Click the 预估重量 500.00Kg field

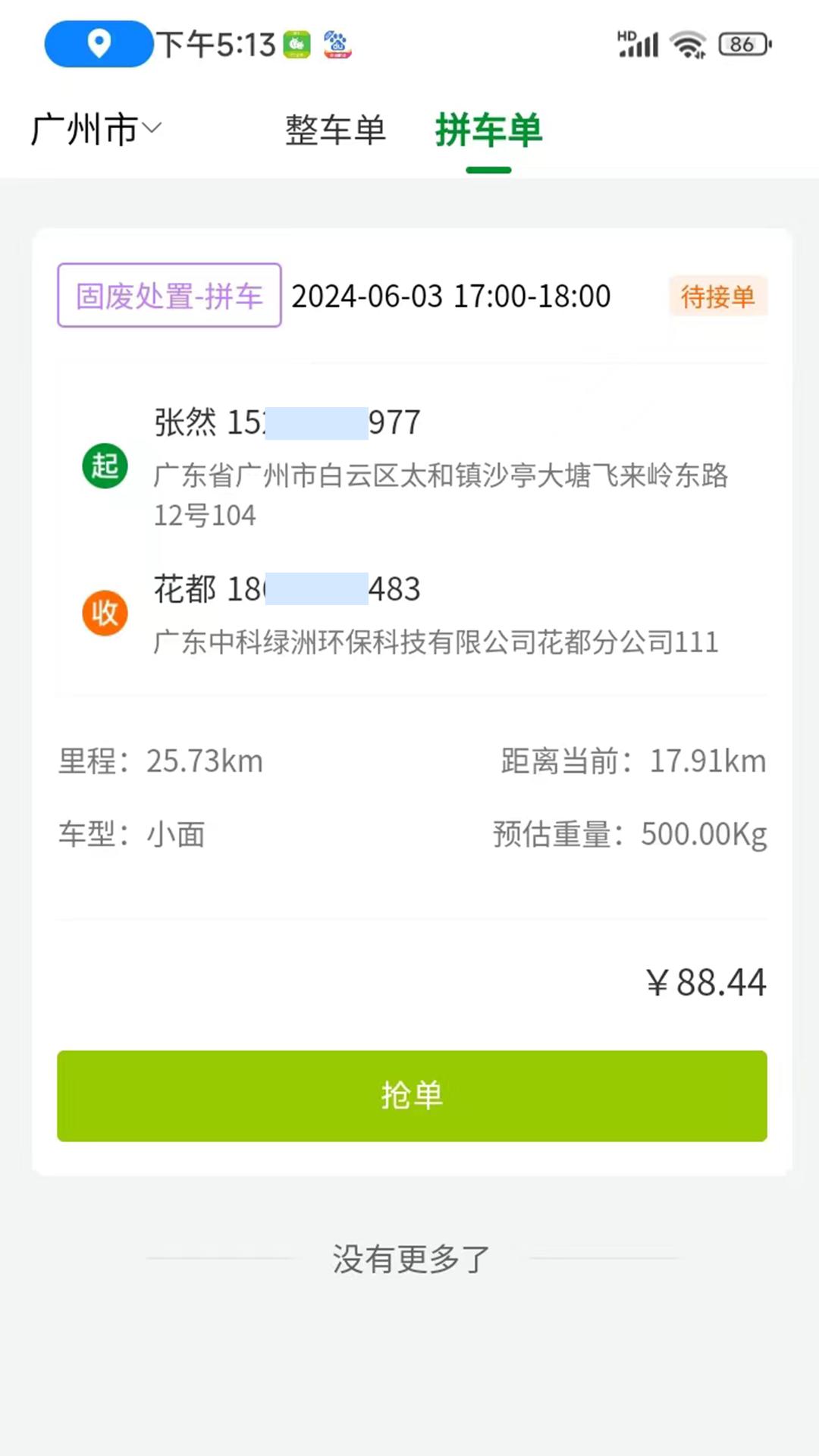[628, 833]
